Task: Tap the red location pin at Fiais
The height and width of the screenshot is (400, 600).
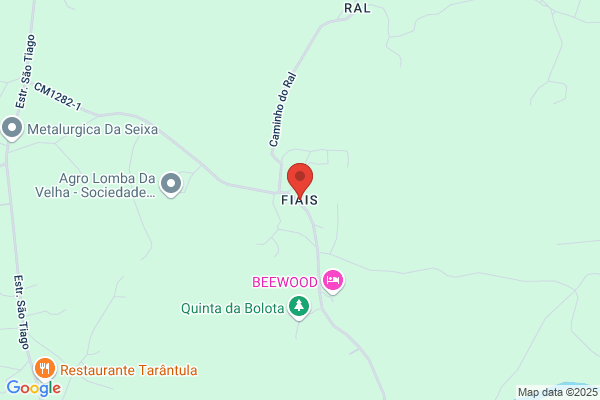Action: click(x=300, y=180)
